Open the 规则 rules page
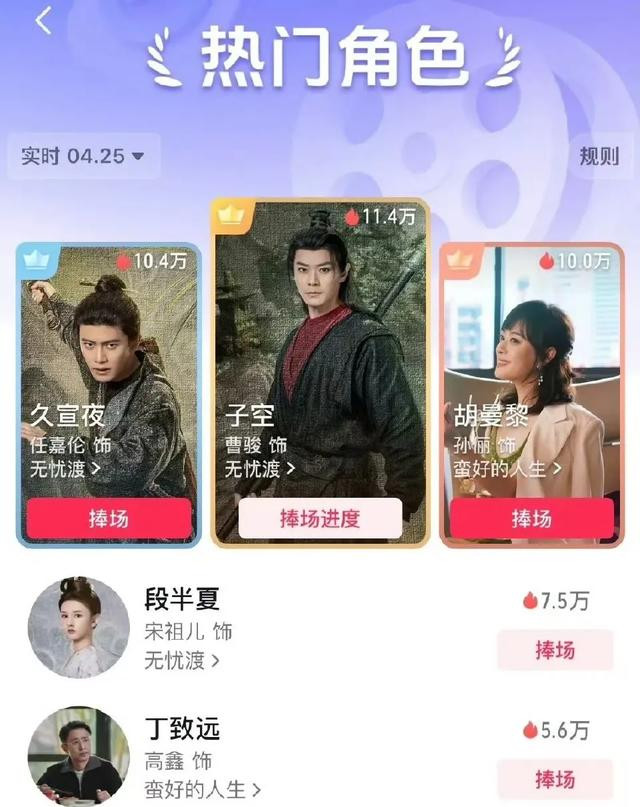 [598, 156]
